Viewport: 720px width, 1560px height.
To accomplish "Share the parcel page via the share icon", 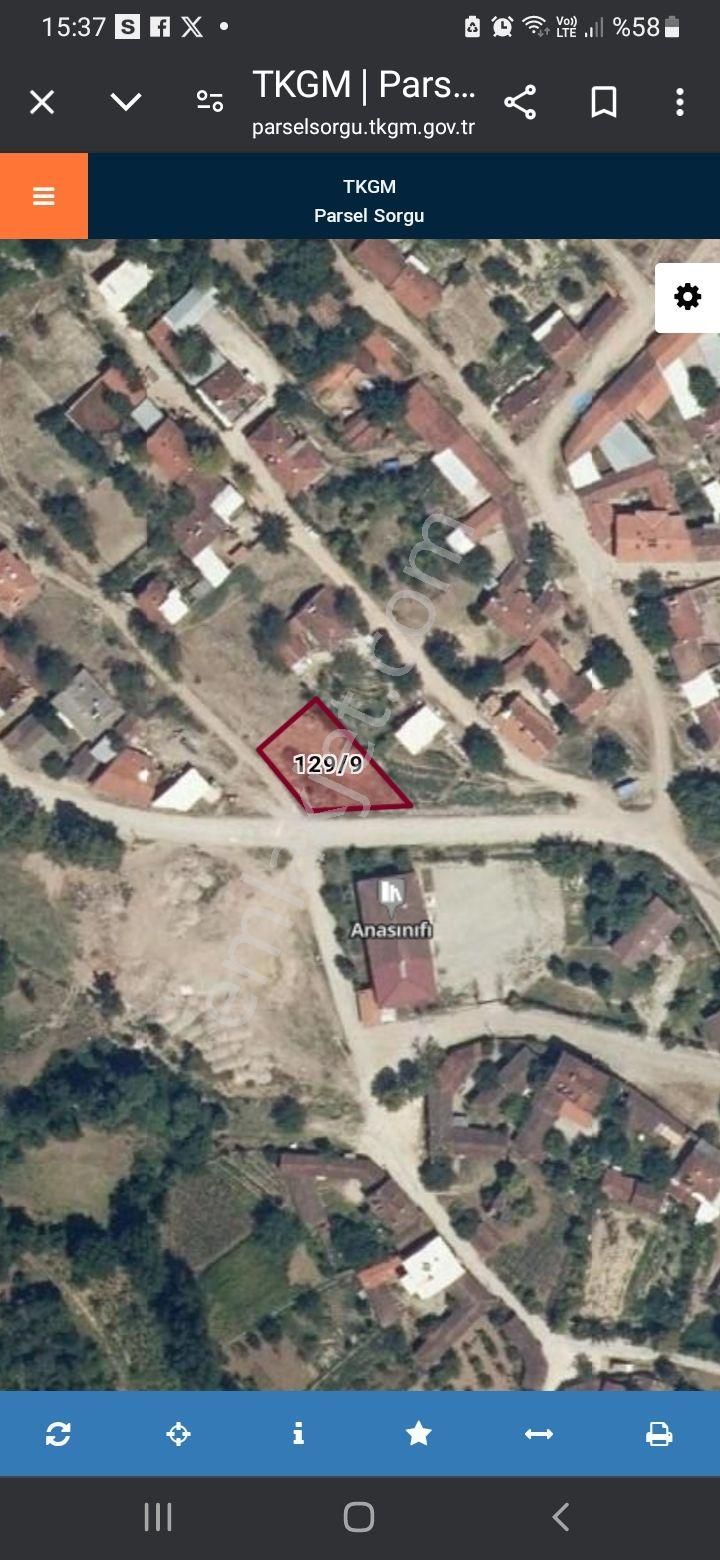I will (521, 101).
